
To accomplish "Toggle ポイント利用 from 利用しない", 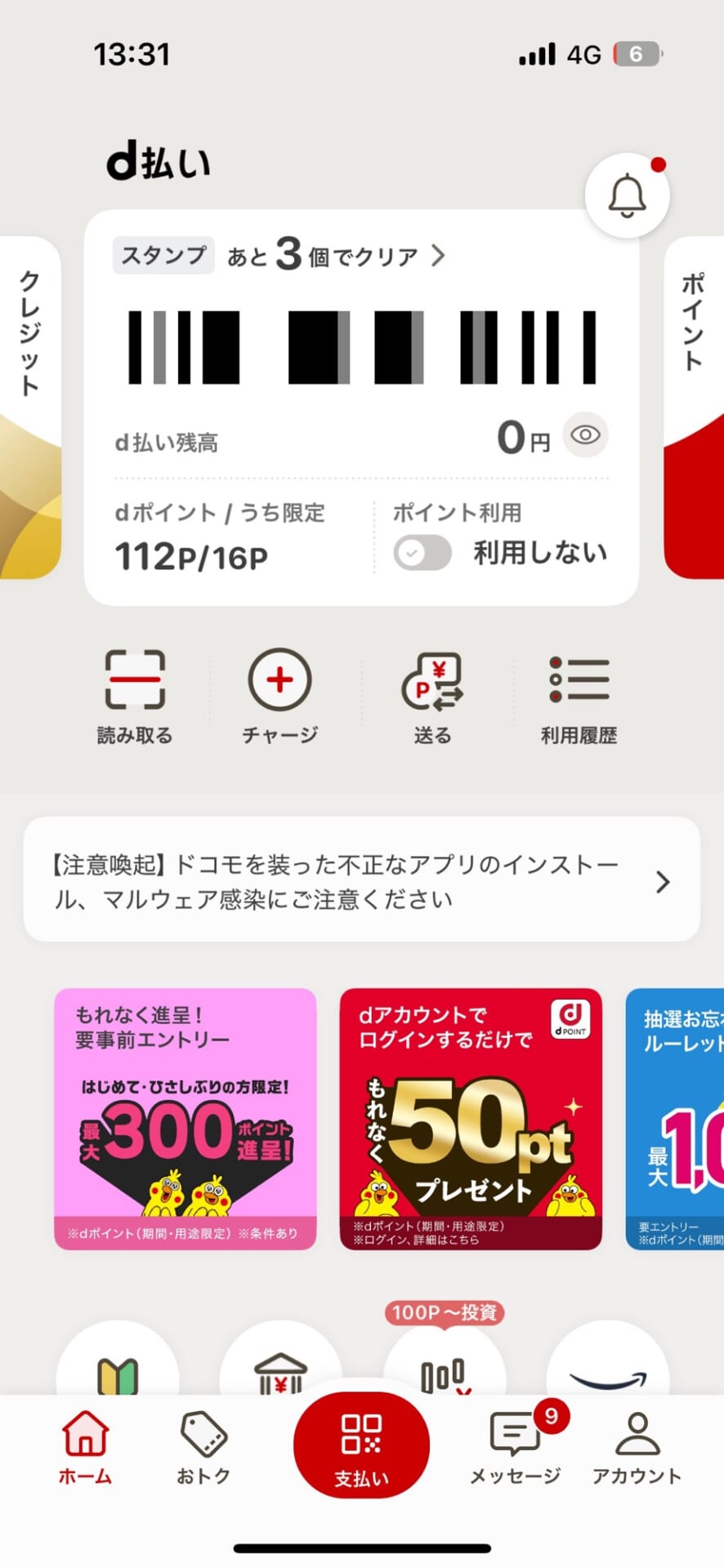I will (x=421, y=552).
